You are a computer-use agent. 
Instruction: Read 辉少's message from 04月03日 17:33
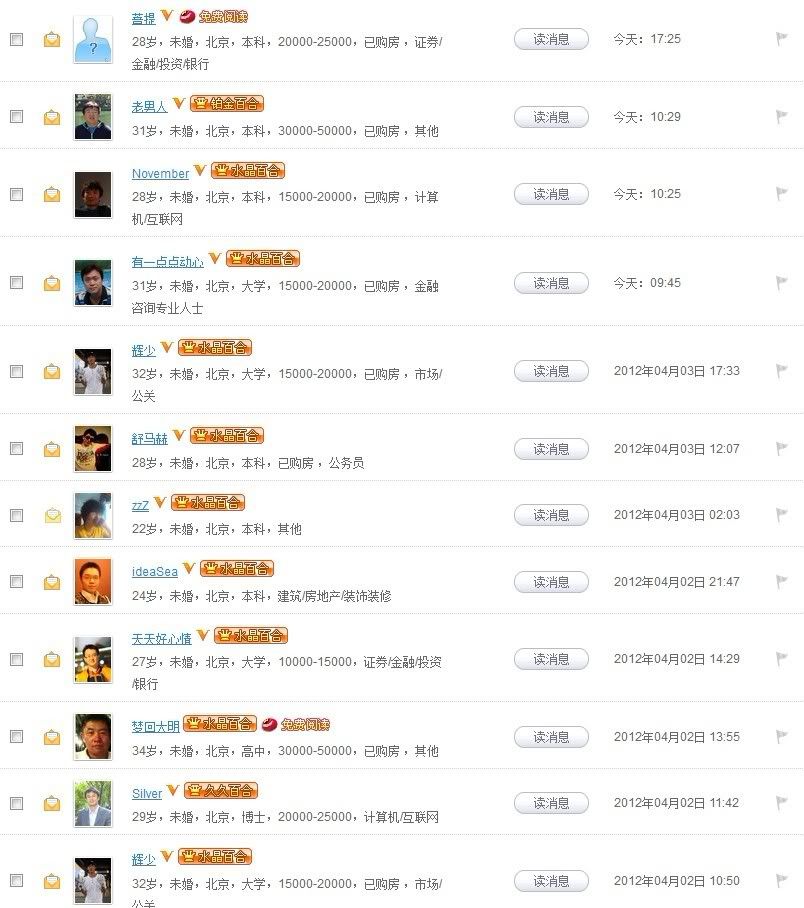(551, 371)
